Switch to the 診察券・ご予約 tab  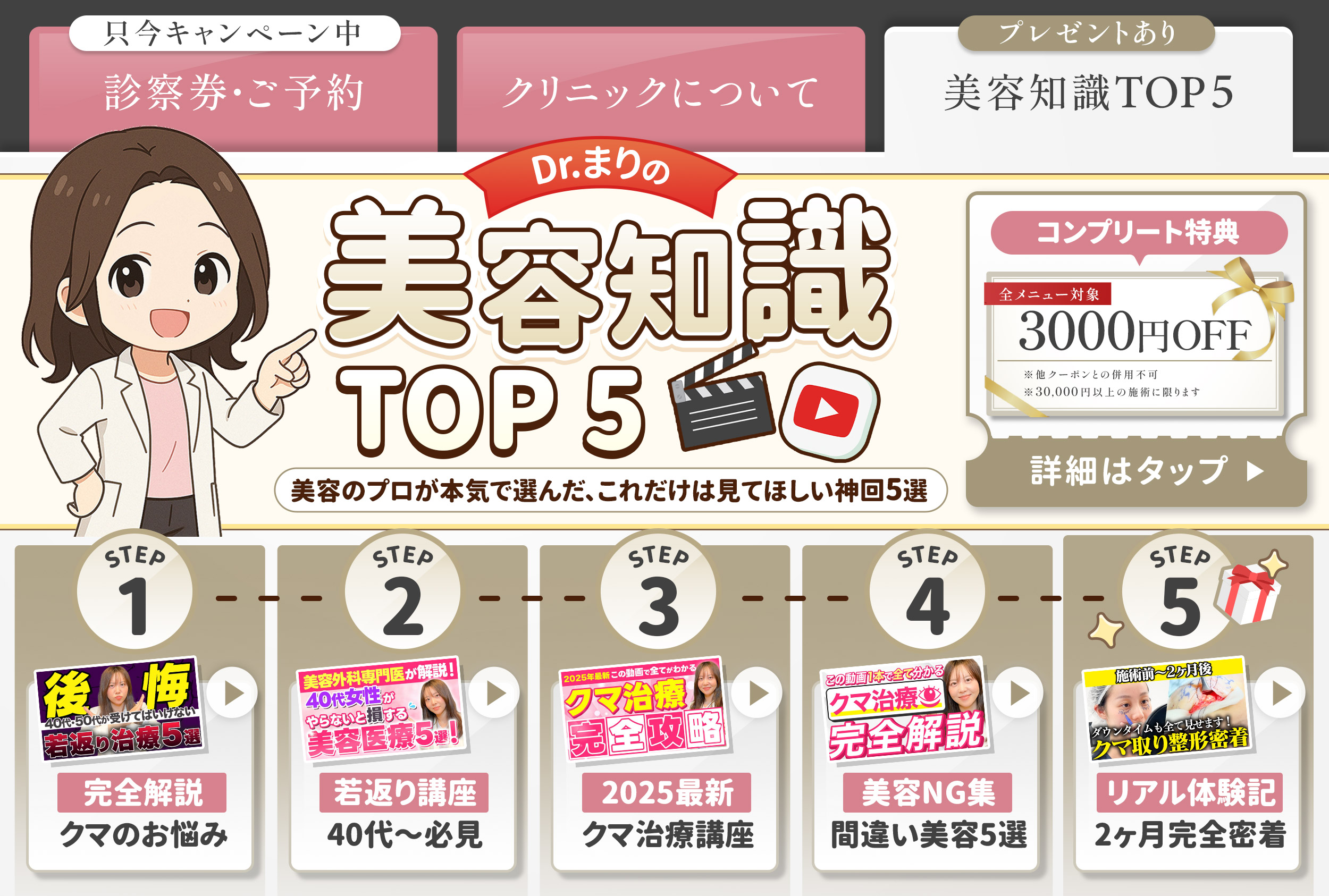pos(233,91)
